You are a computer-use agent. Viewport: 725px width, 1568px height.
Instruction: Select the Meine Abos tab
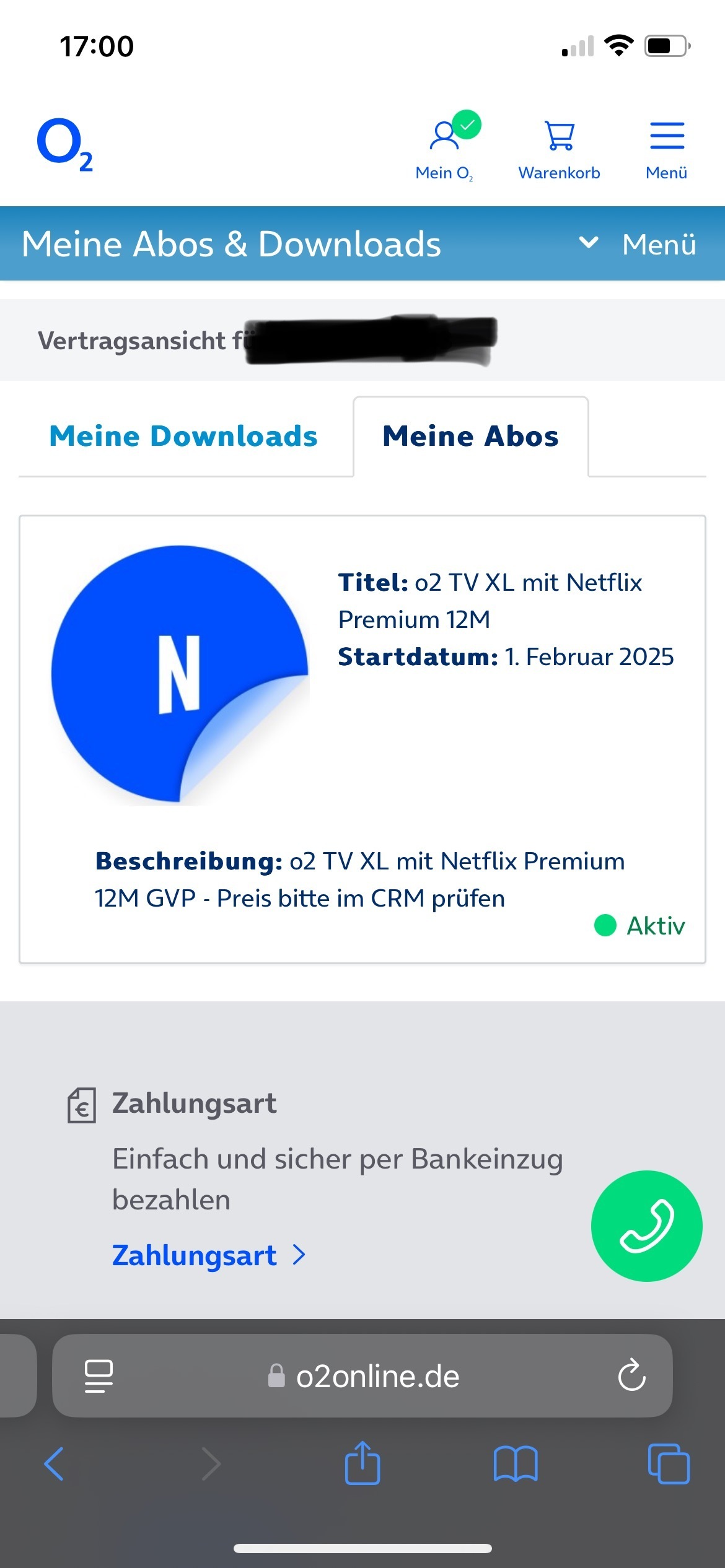point(471,436)
